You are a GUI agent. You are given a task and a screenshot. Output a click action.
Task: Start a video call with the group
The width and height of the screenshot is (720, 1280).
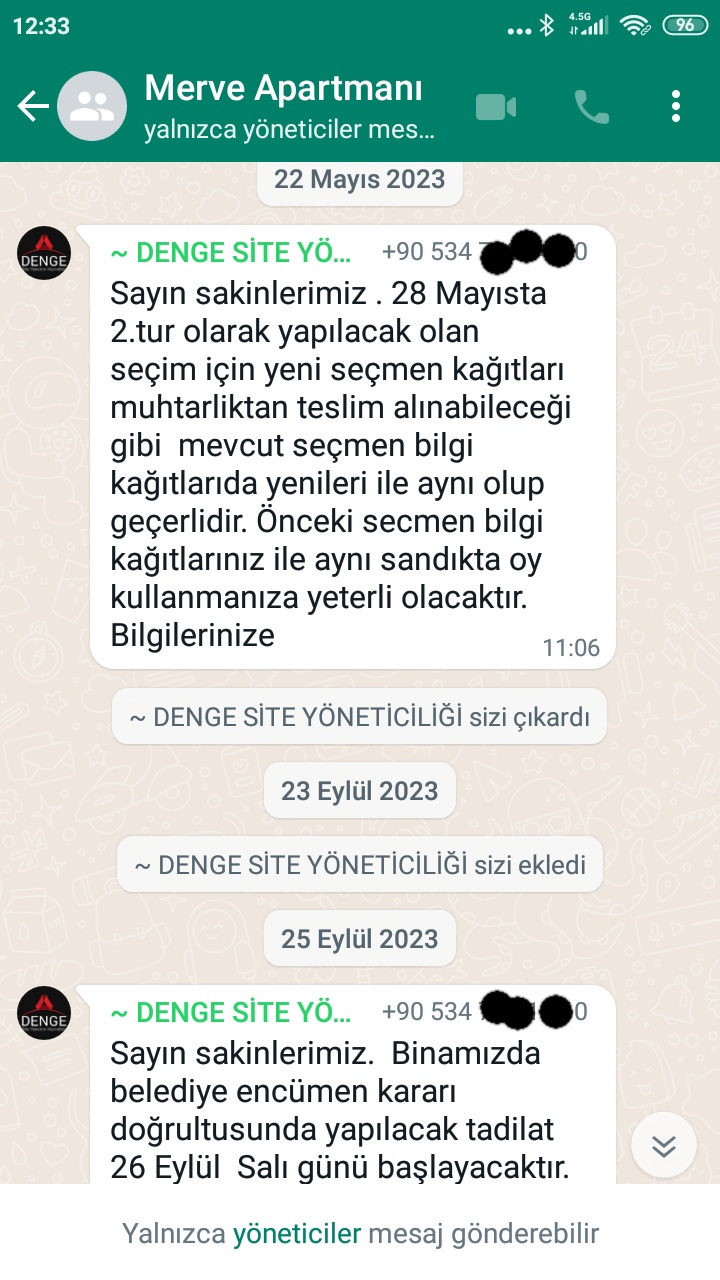coord(496,107)
